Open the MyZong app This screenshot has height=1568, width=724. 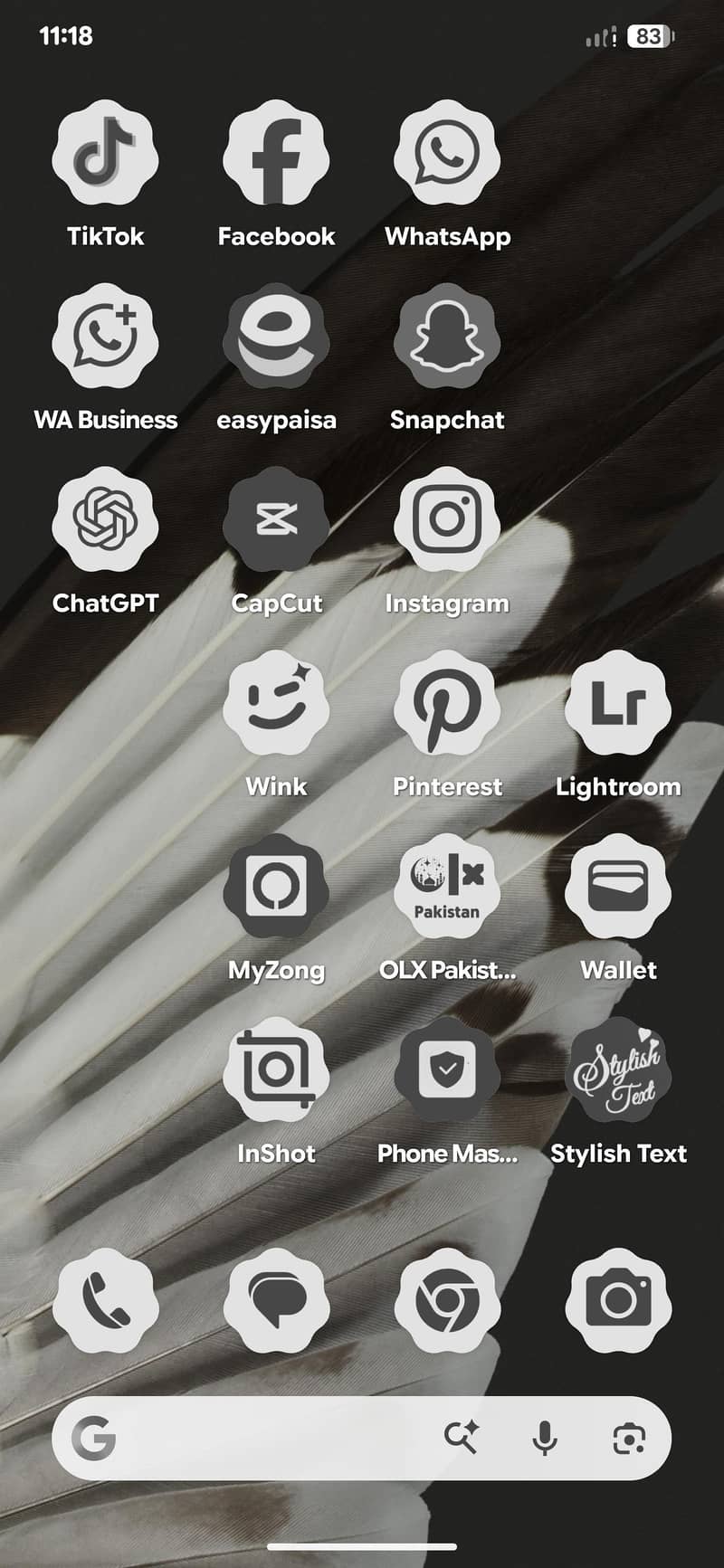tap(276, 889)
